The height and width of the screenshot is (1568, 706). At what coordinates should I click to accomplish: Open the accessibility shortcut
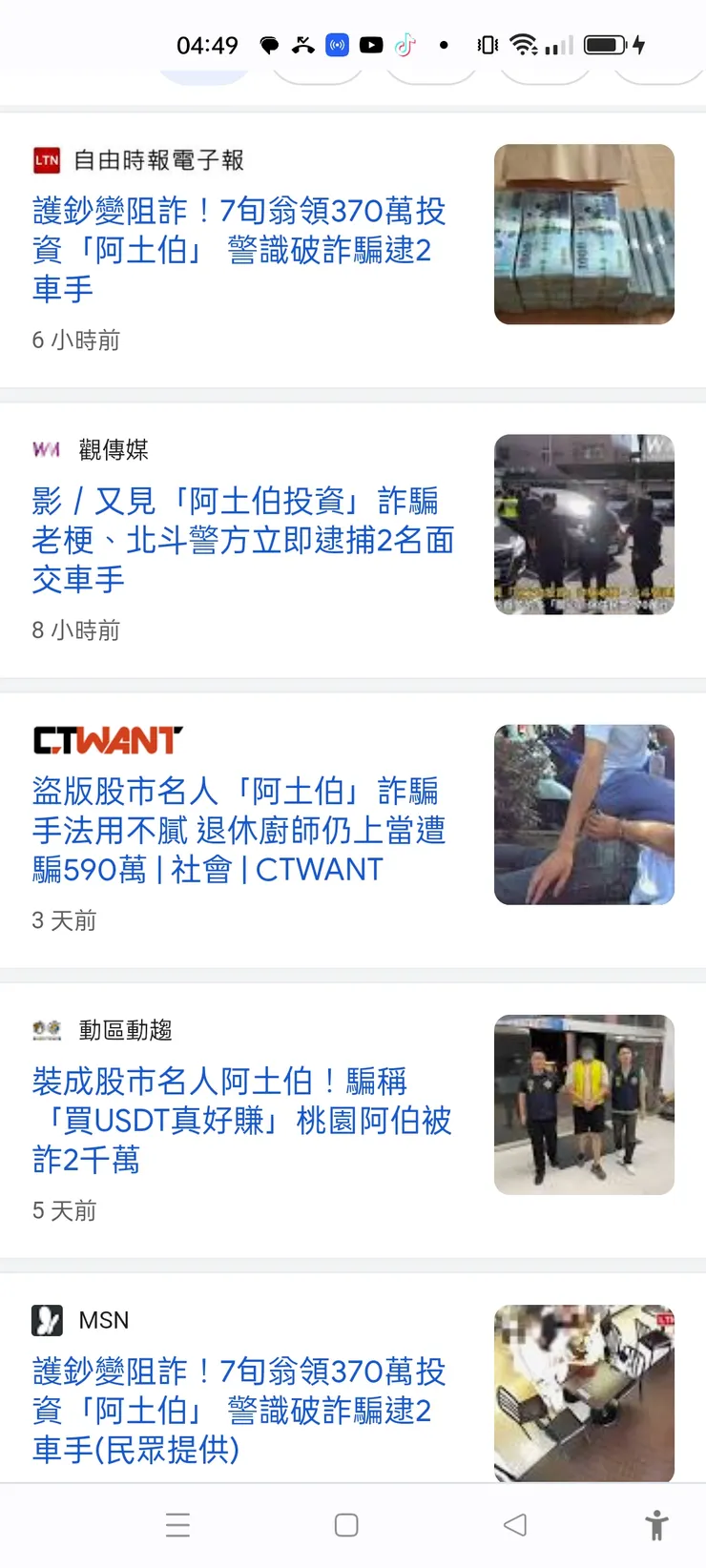pyautogui.click(x=656, y=1525)
